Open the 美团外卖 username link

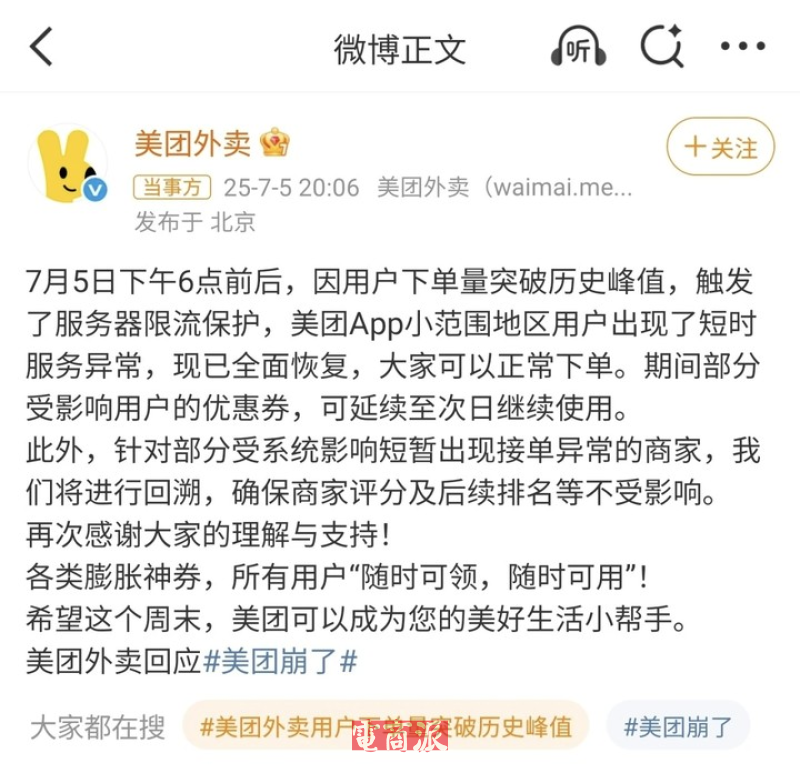(192, 143)
